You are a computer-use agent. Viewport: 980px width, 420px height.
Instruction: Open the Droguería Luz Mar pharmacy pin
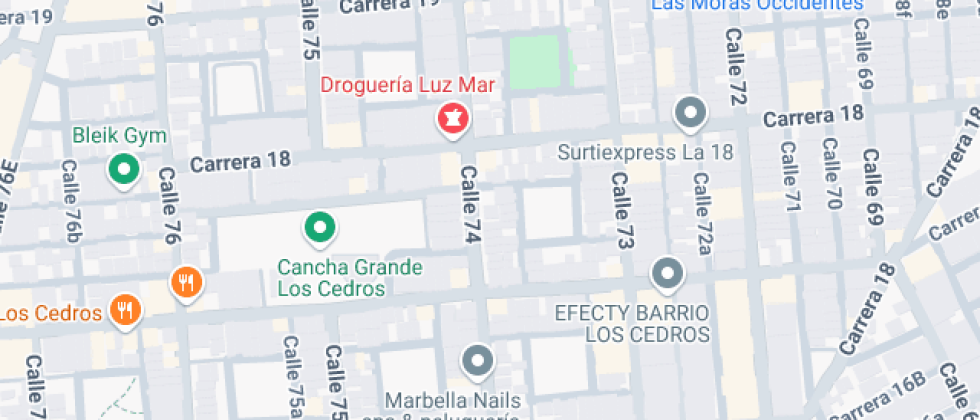click(x=454, y=119)
